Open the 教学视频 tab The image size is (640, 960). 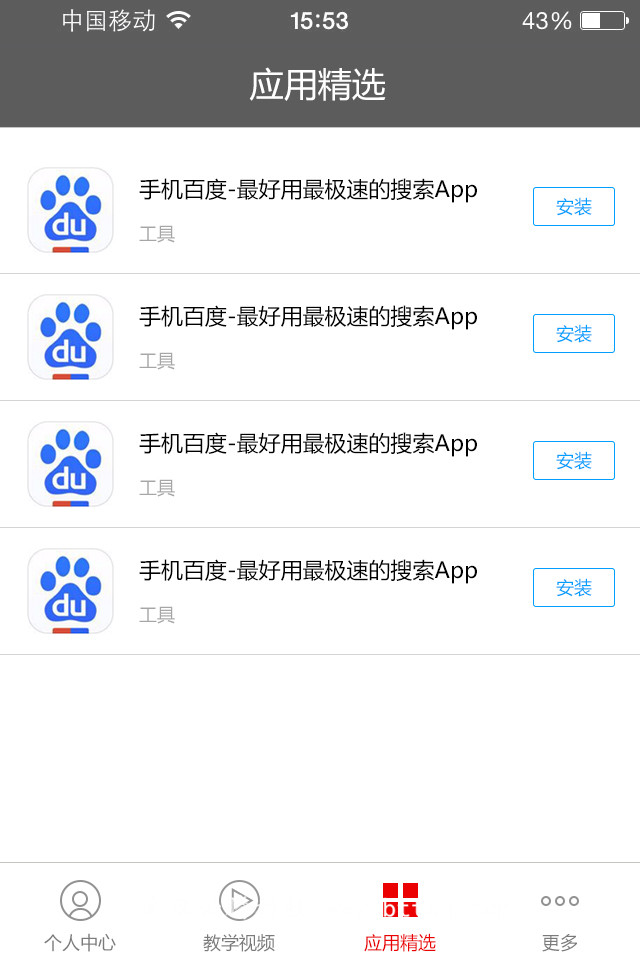(239, 914)
